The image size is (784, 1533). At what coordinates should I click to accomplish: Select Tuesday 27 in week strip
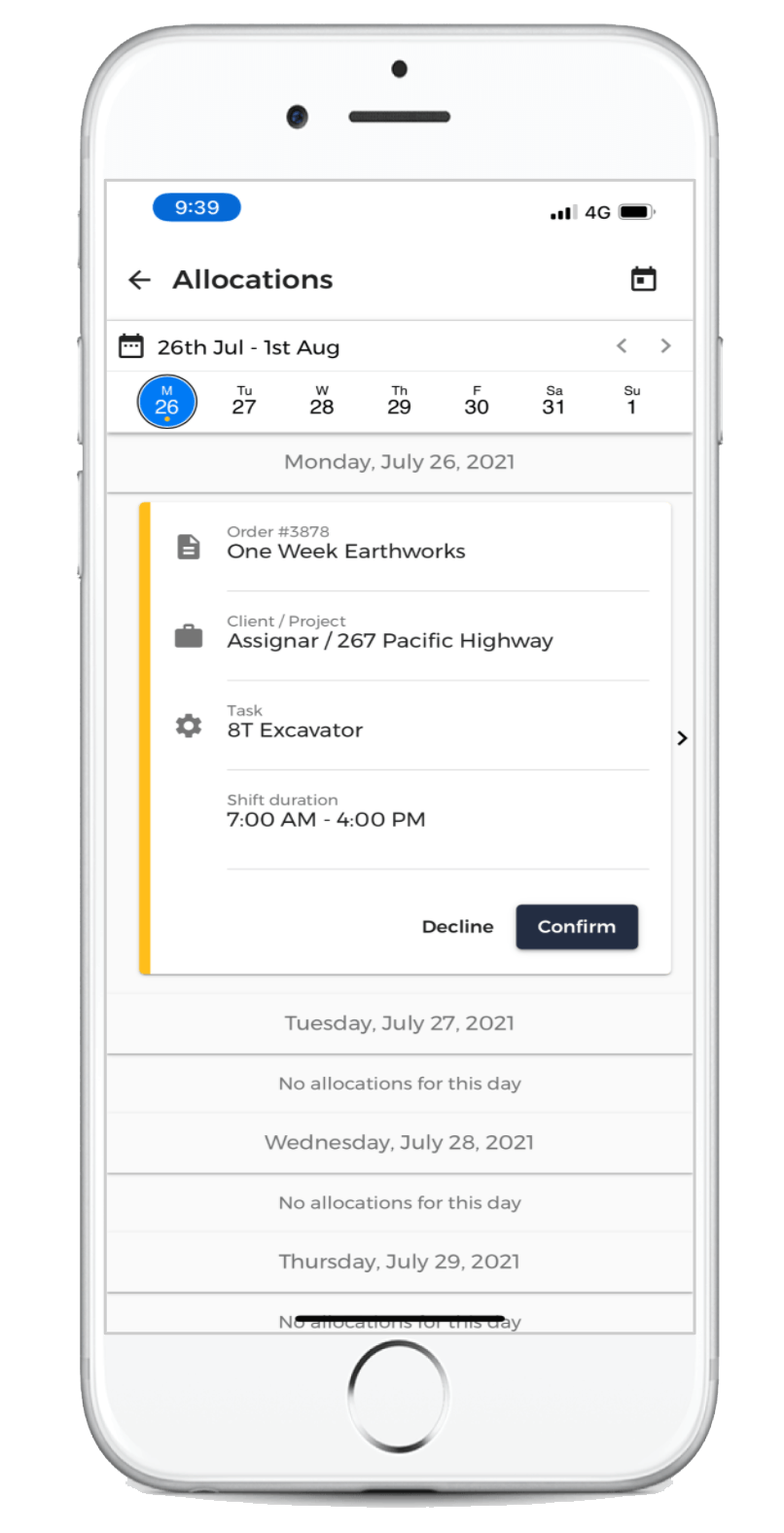tap(244, 401)
